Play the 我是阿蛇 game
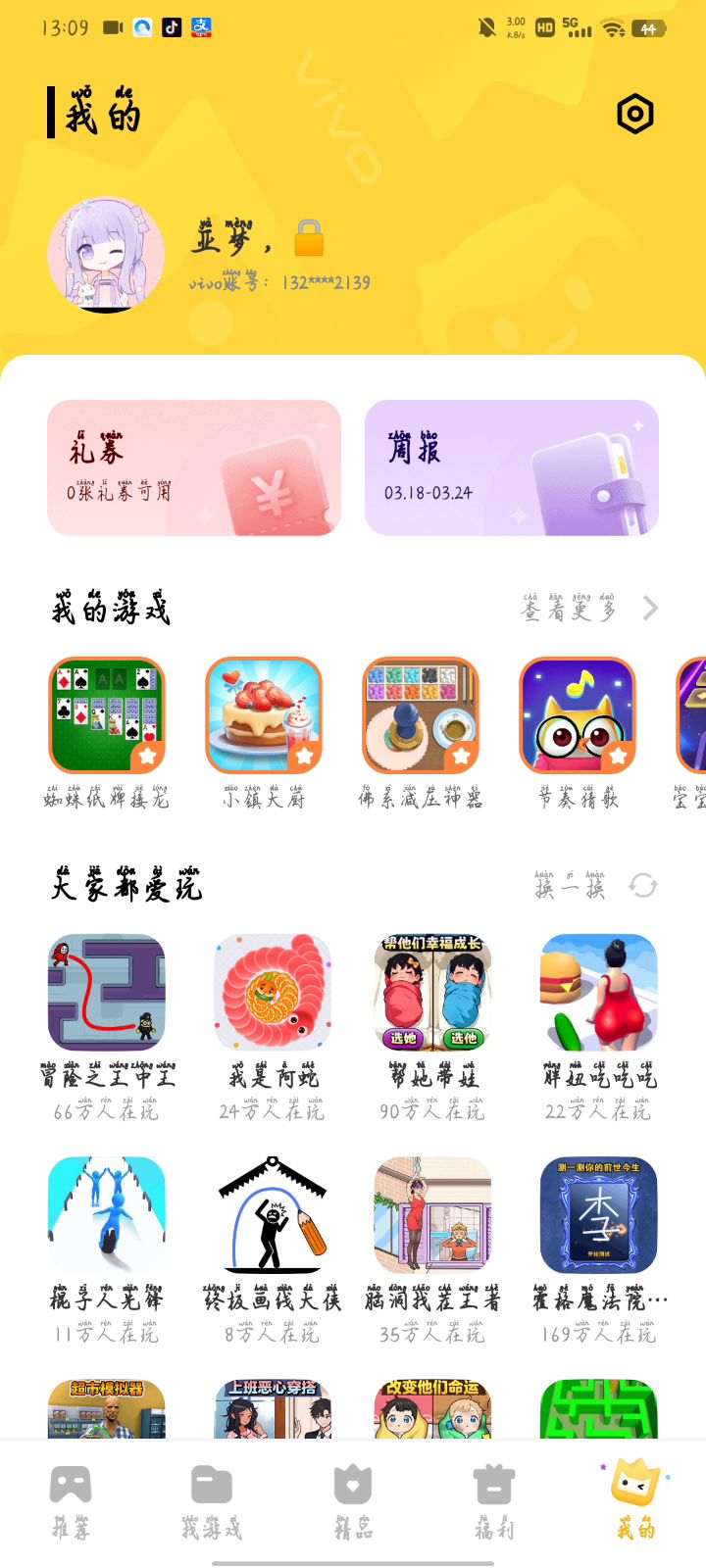Screen dimensions: 706x1568 273,993
